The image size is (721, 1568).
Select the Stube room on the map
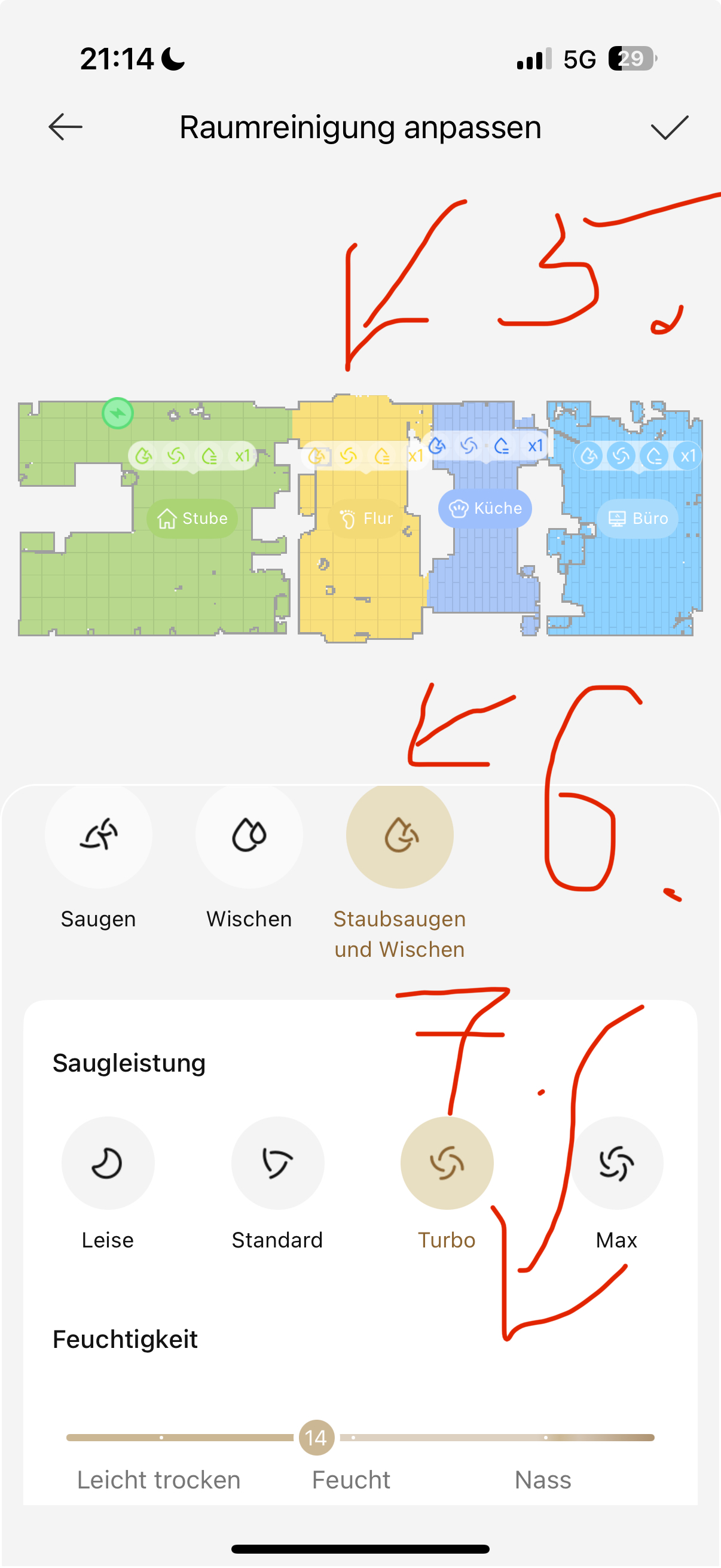pos(193,518)
